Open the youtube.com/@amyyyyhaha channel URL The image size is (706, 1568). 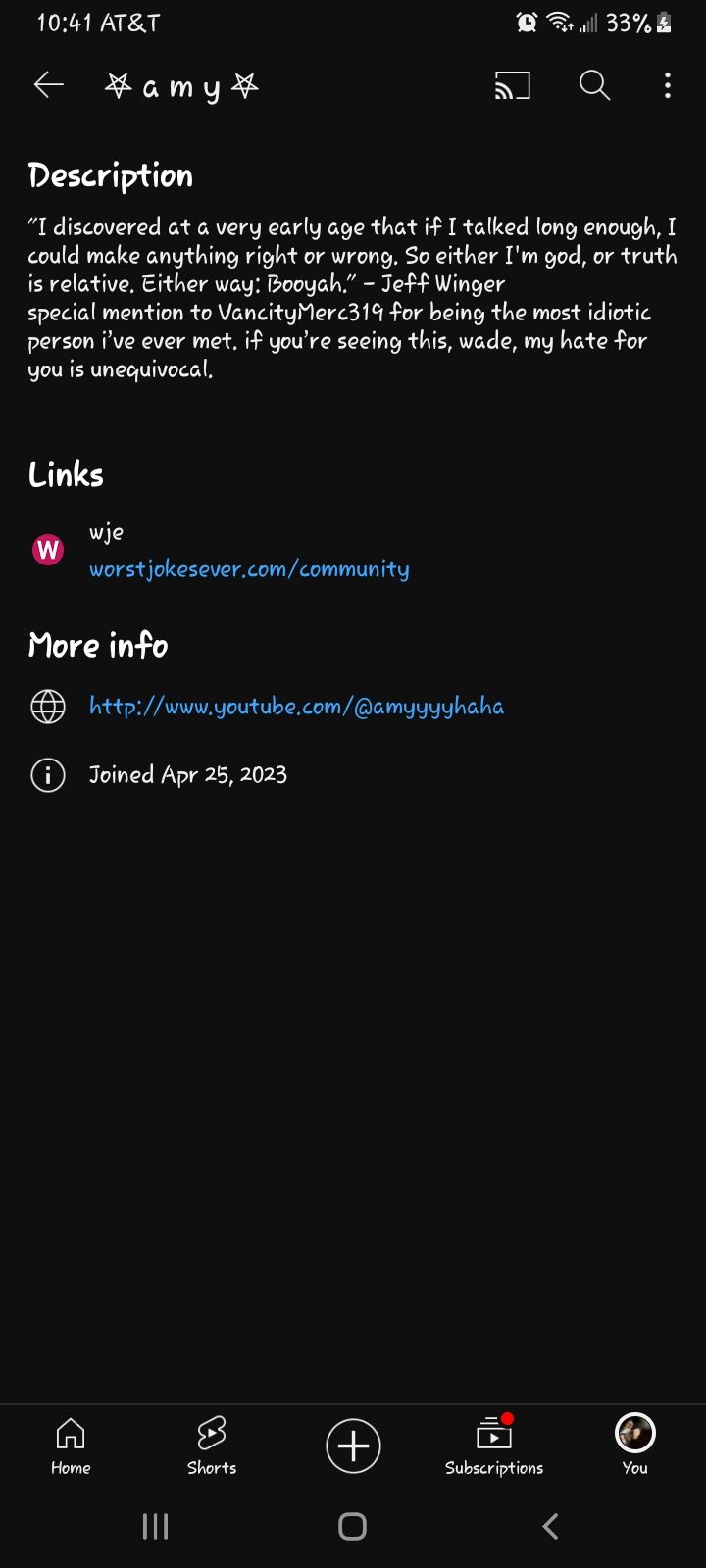pos(296,707)
